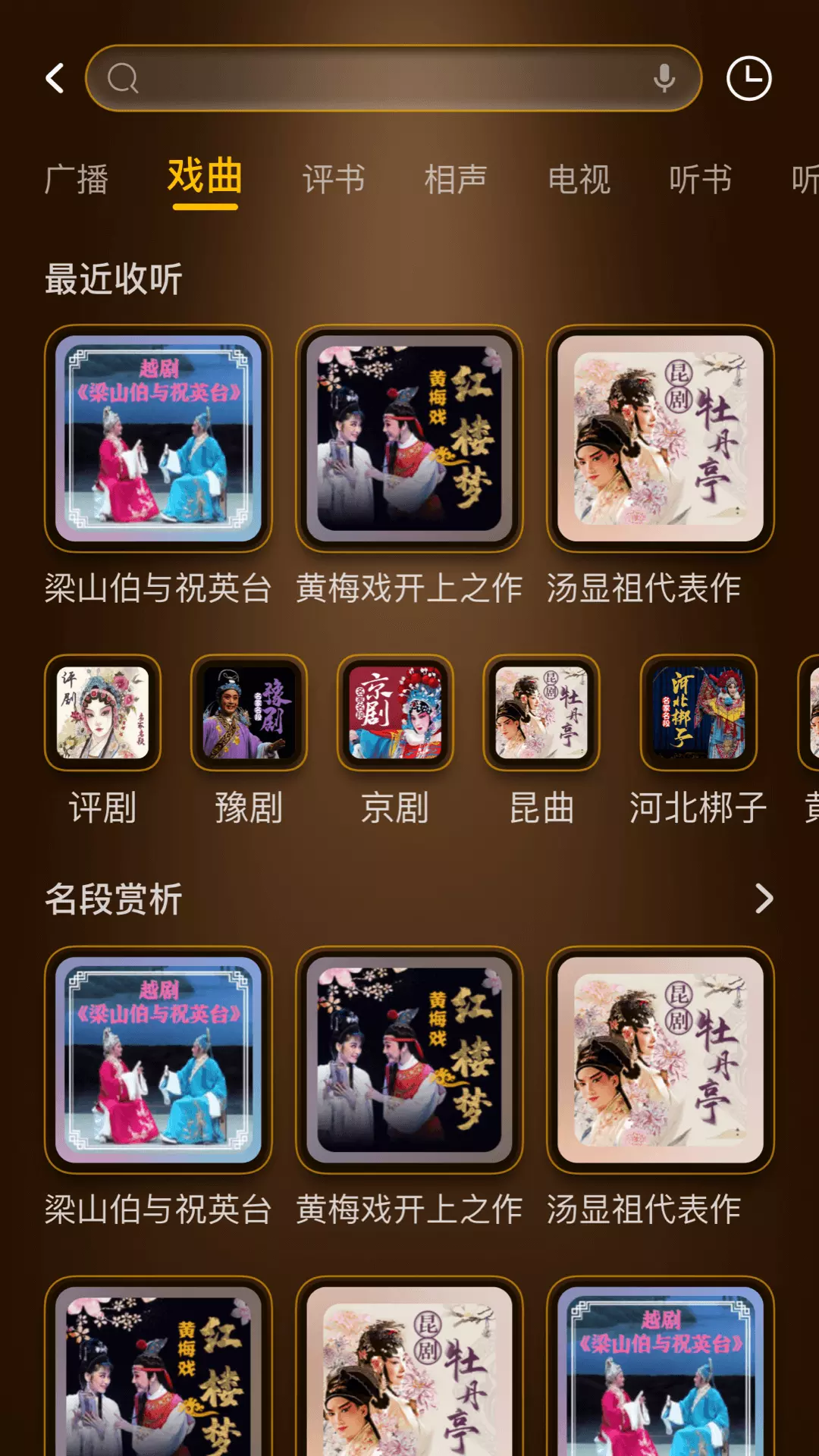Image resolution: width=819 pixels, height=1456 pixels.
Task: Expand 名段赏析 with the arrow
Action: (764, 899)
